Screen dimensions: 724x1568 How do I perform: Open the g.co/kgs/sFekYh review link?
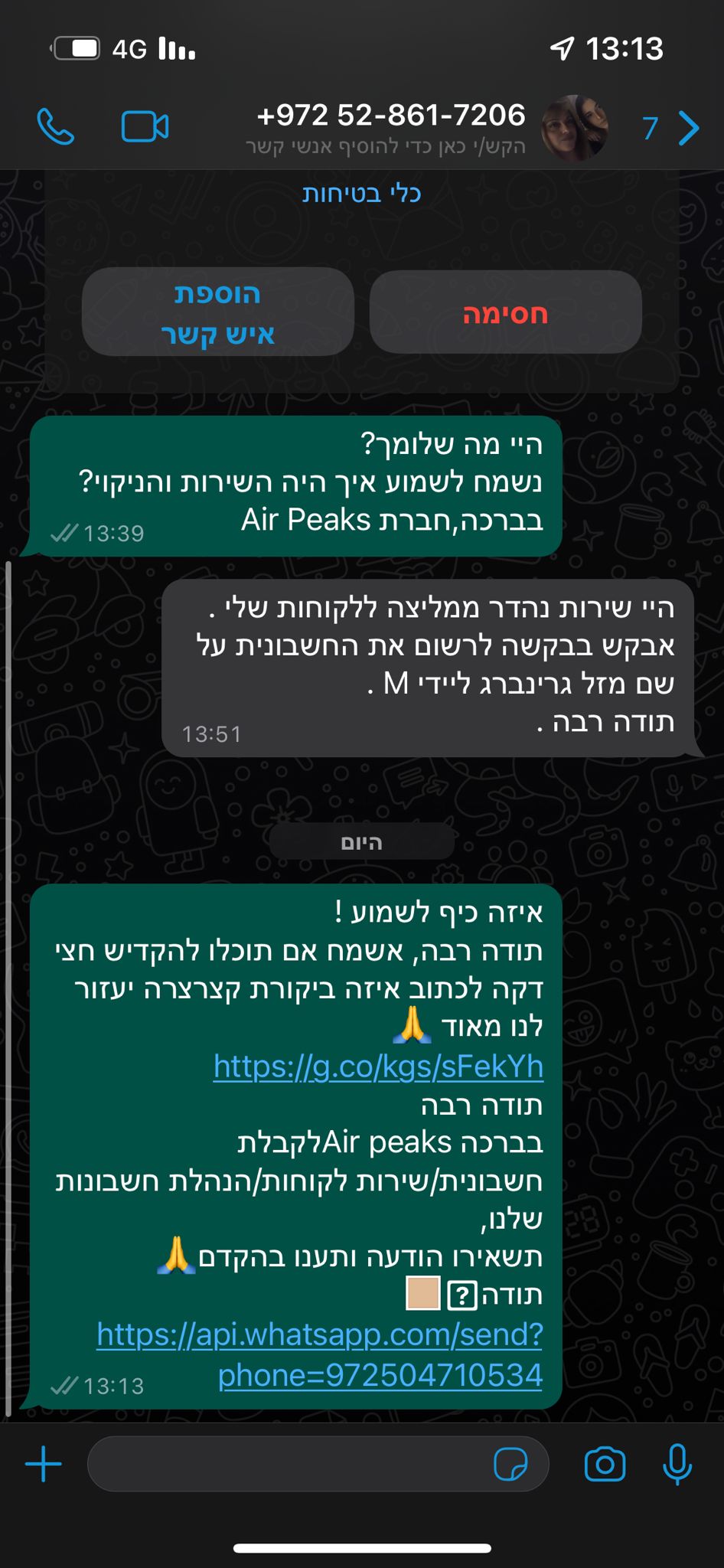coord(378,1067)
